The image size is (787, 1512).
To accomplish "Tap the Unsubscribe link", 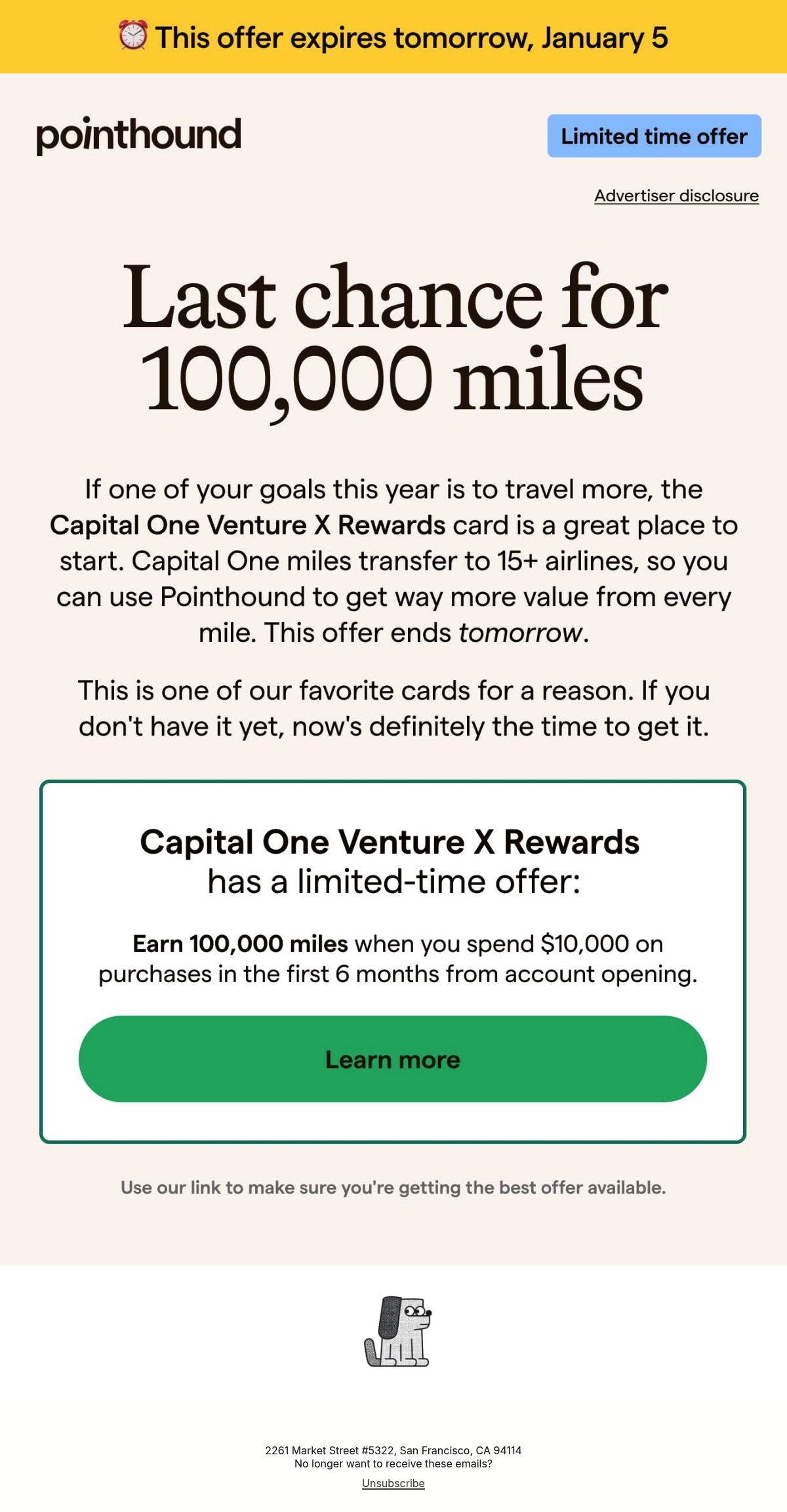I will [393, 1483].
